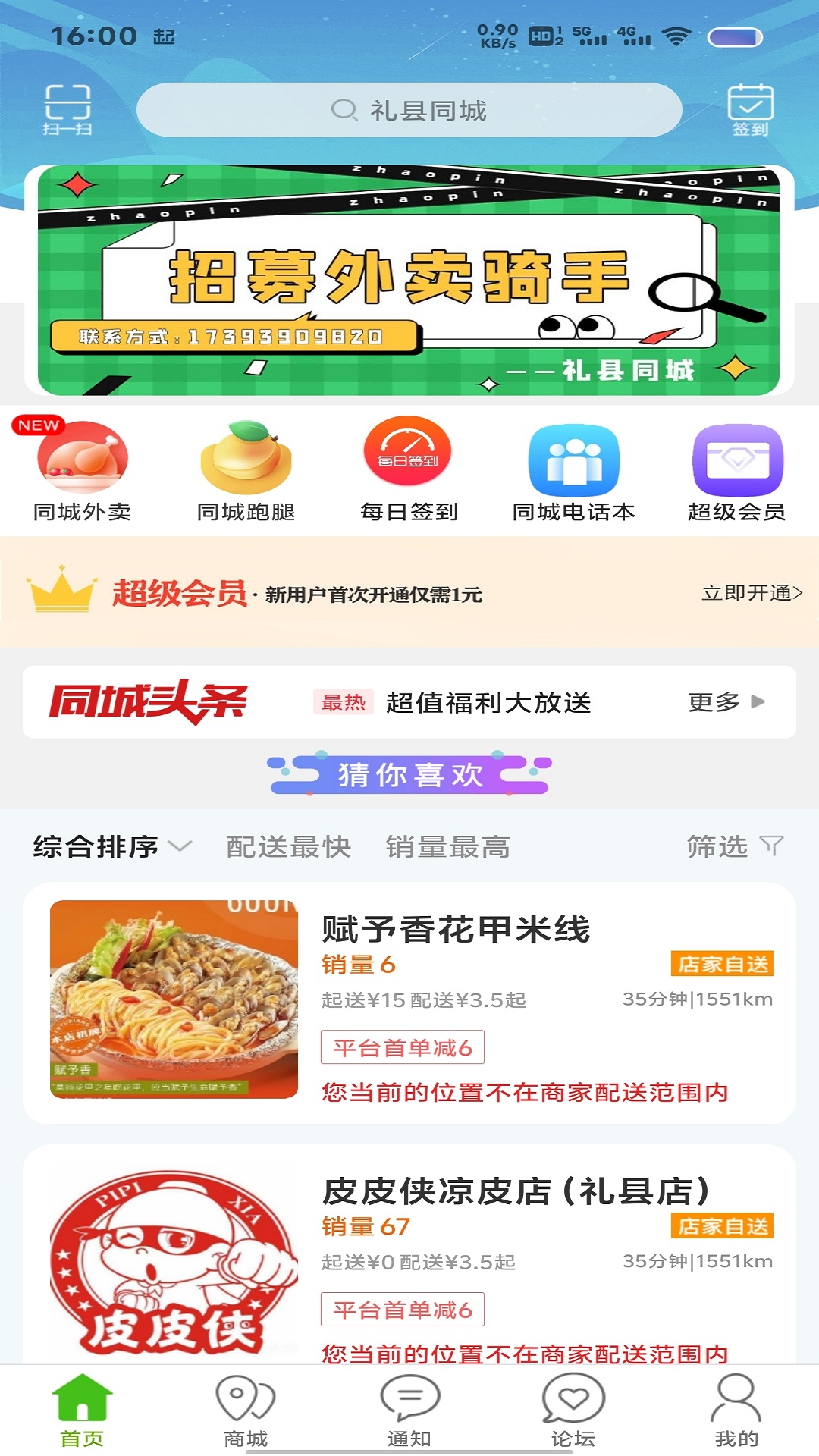This screenshot has width=819, height=1456.
Task: Tap the 礼县同城 search box
Action: pos(409,111)
